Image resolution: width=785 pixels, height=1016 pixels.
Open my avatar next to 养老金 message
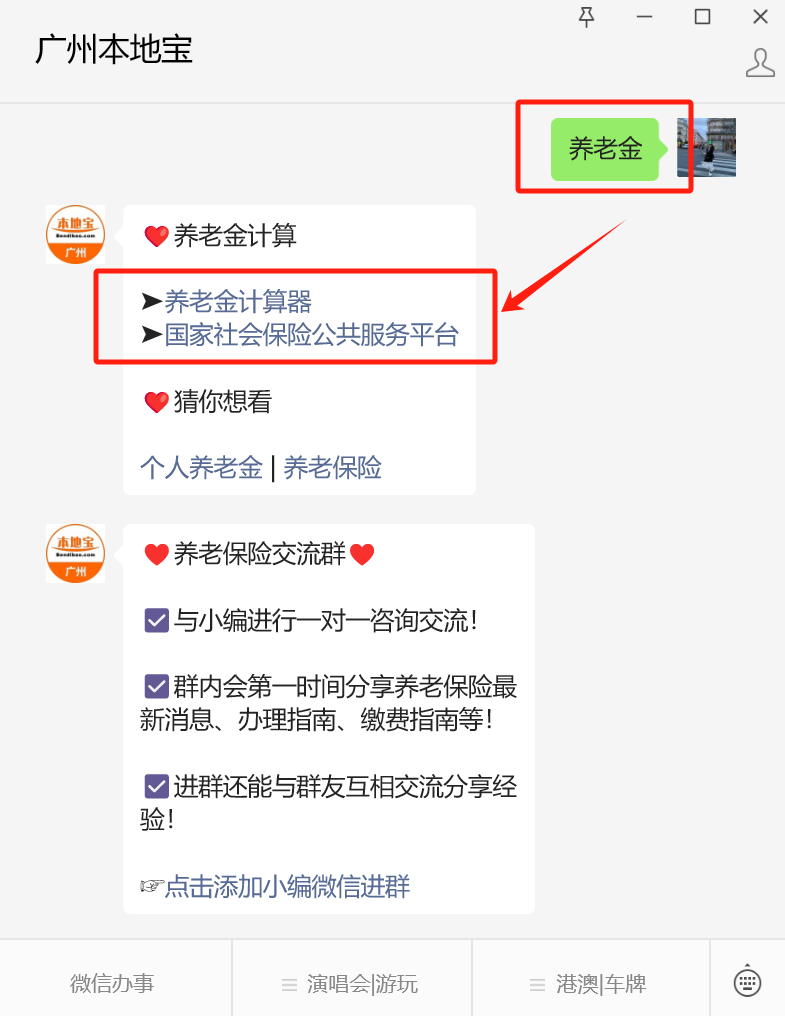pyautogui.click(x=706, y=148)
